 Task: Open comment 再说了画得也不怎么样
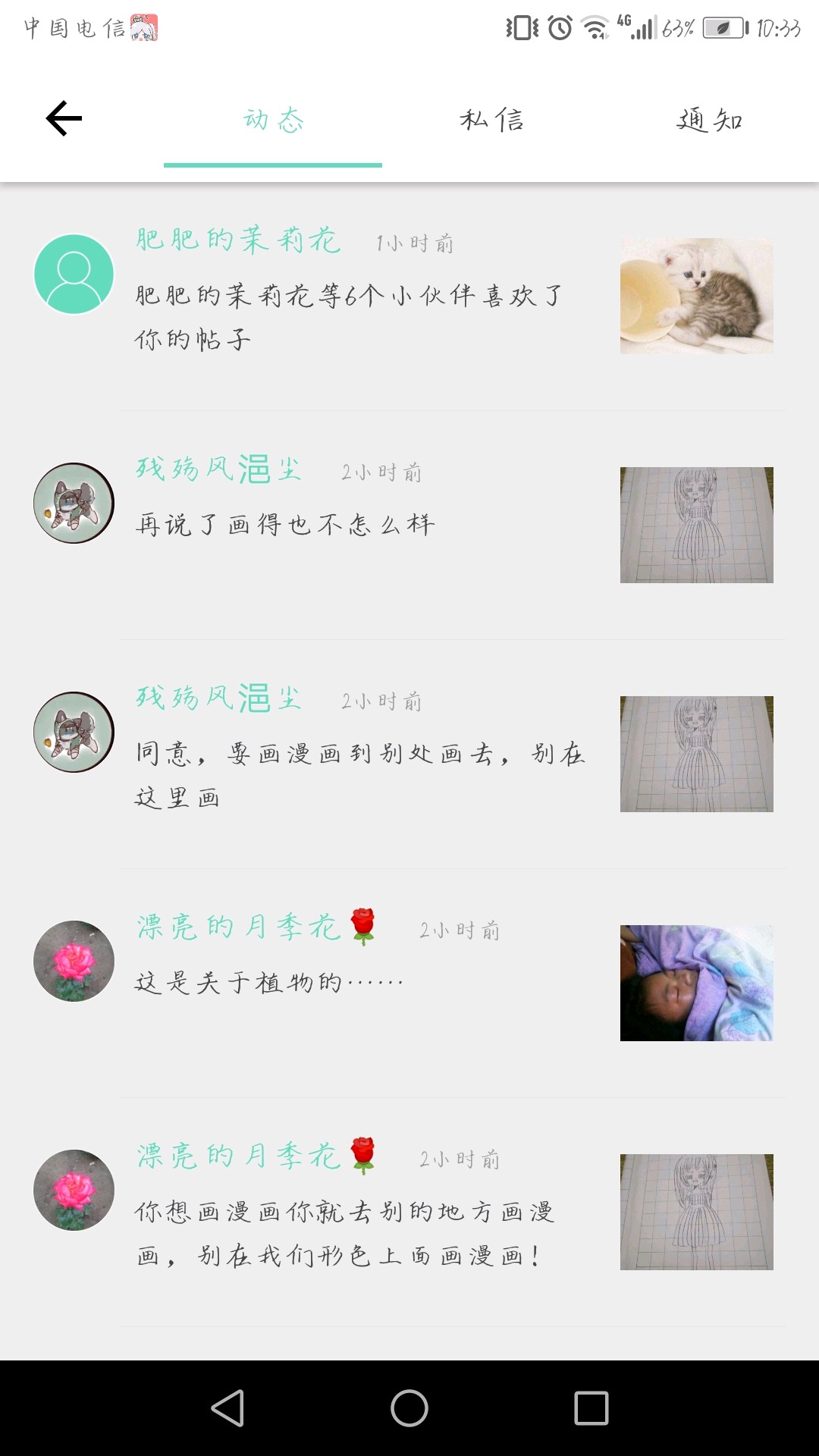tap(285, 525)
